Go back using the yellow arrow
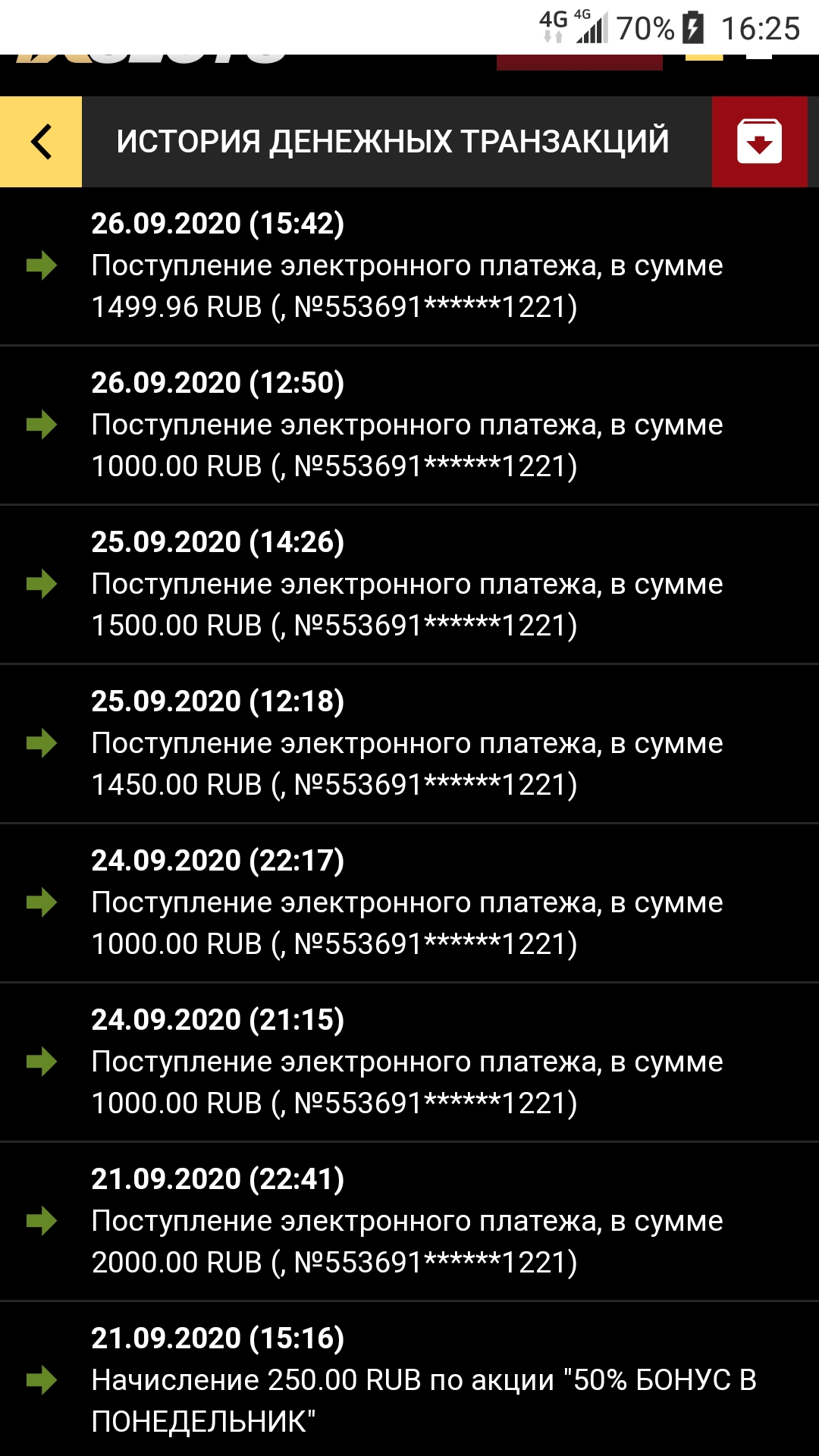819x1456 pixels. point(41,142)
